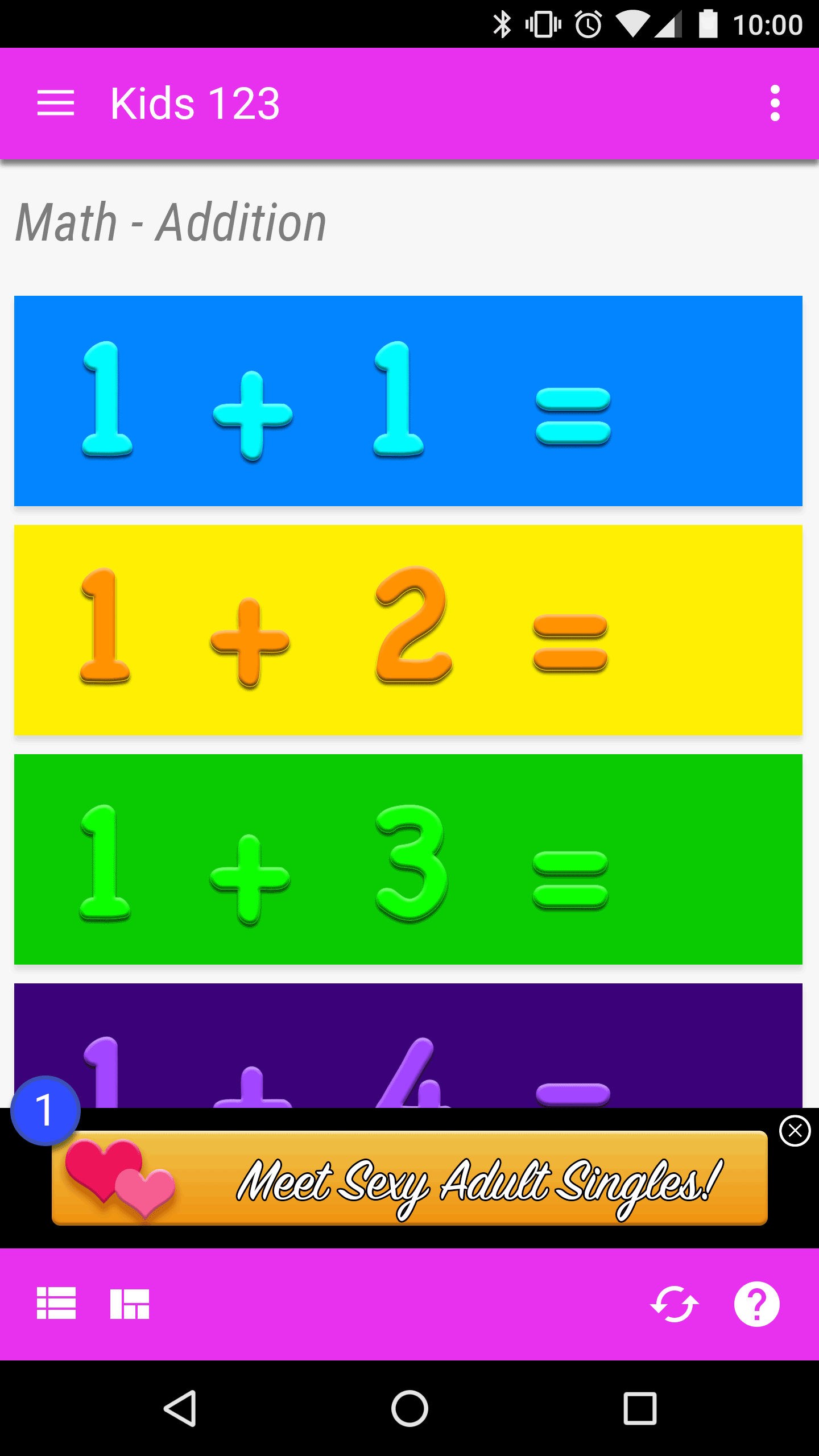Image resolution: width=819 pixels, height=1456 pixels.
Task: Go to the home screen
Action: click(x=409, y=1409)
